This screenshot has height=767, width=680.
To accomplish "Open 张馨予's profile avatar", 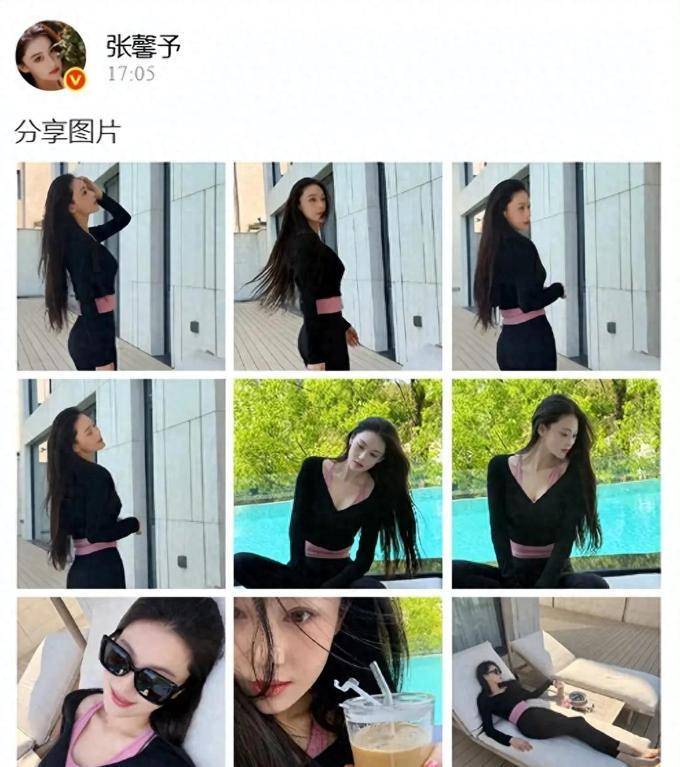I will [x=50, y=55].
